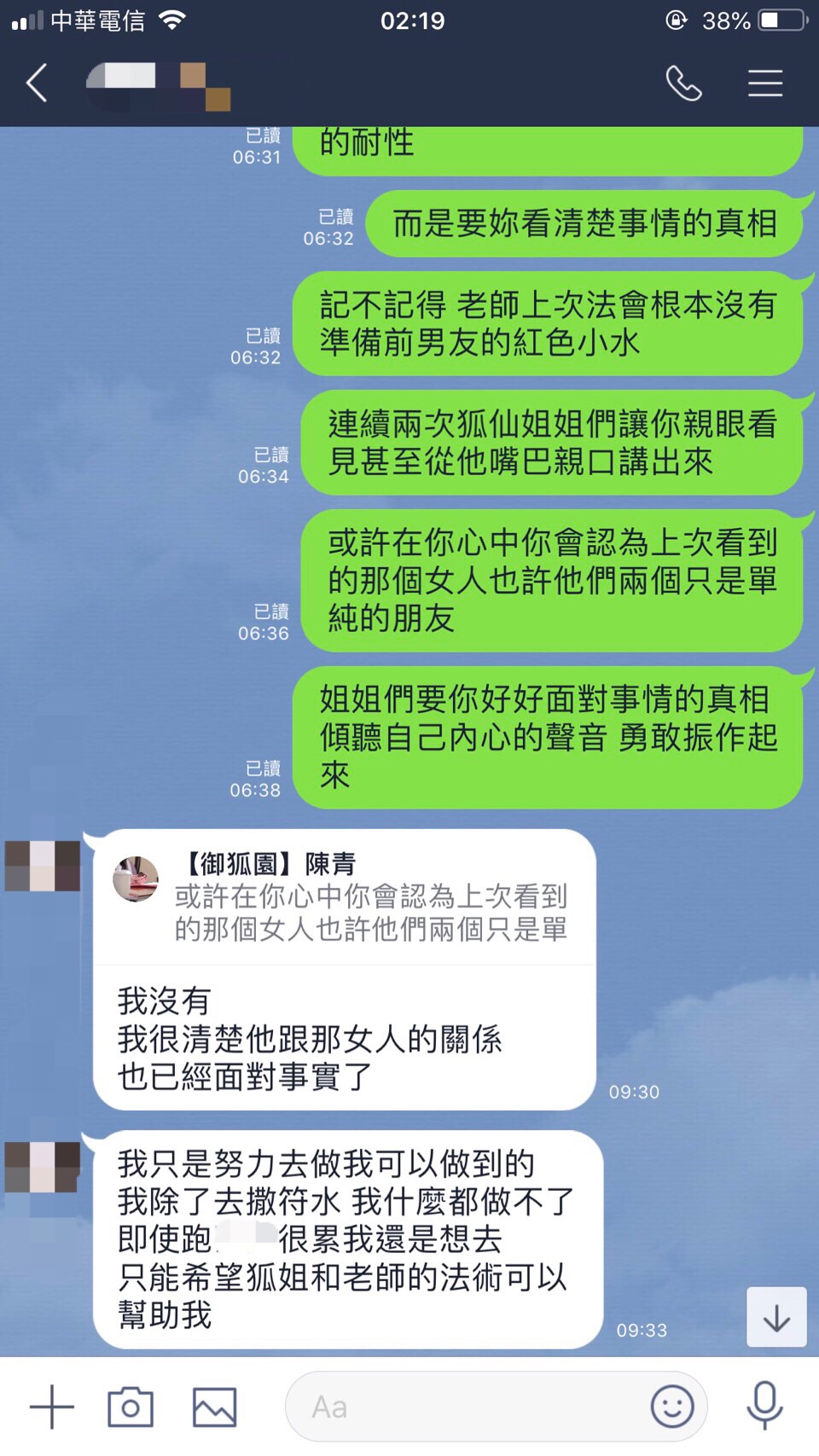Open the camera
819x1456 pixels.
point(131,1407)
